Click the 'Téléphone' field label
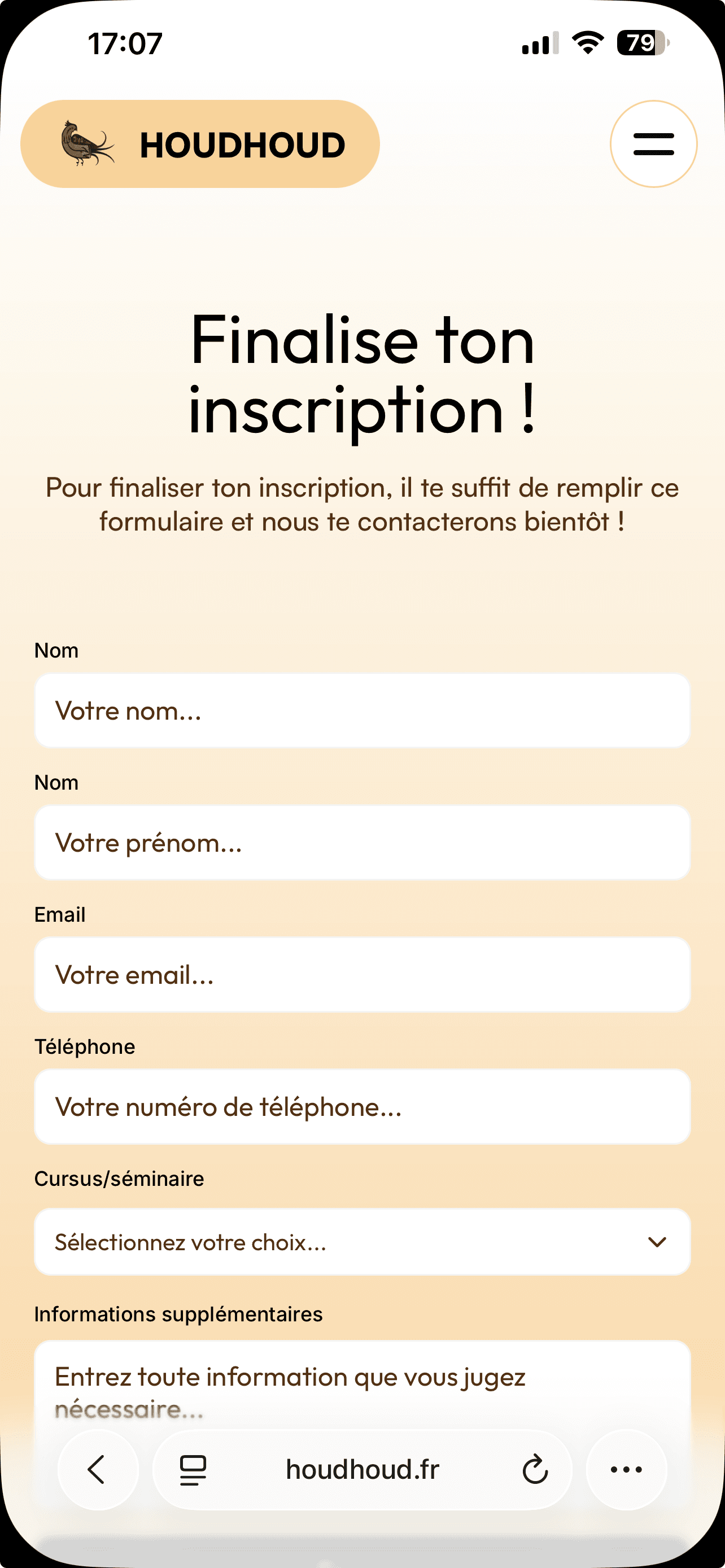This screenshot has height=1568, width=725. (x=85, y=1046)
